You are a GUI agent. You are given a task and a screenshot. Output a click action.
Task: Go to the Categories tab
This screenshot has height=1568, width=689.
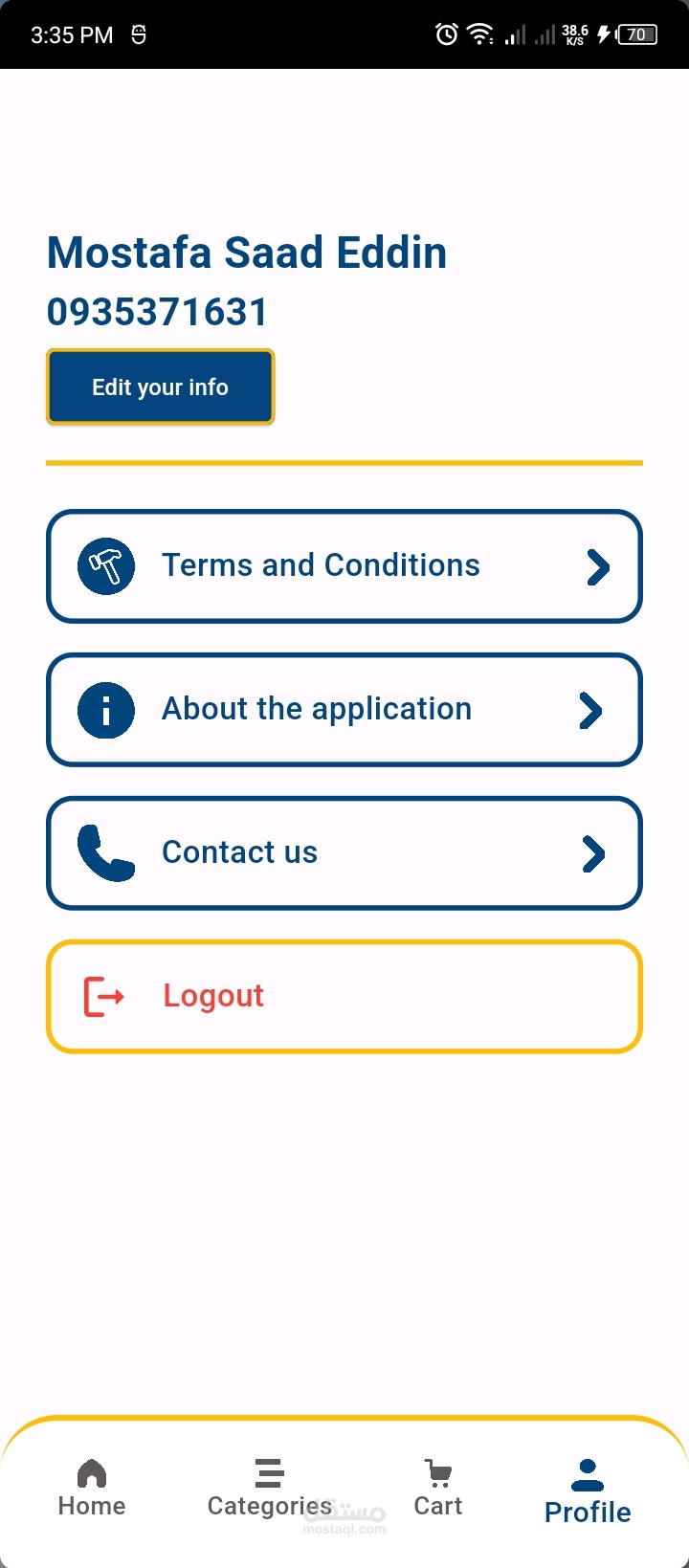[x=270, y=1489]
